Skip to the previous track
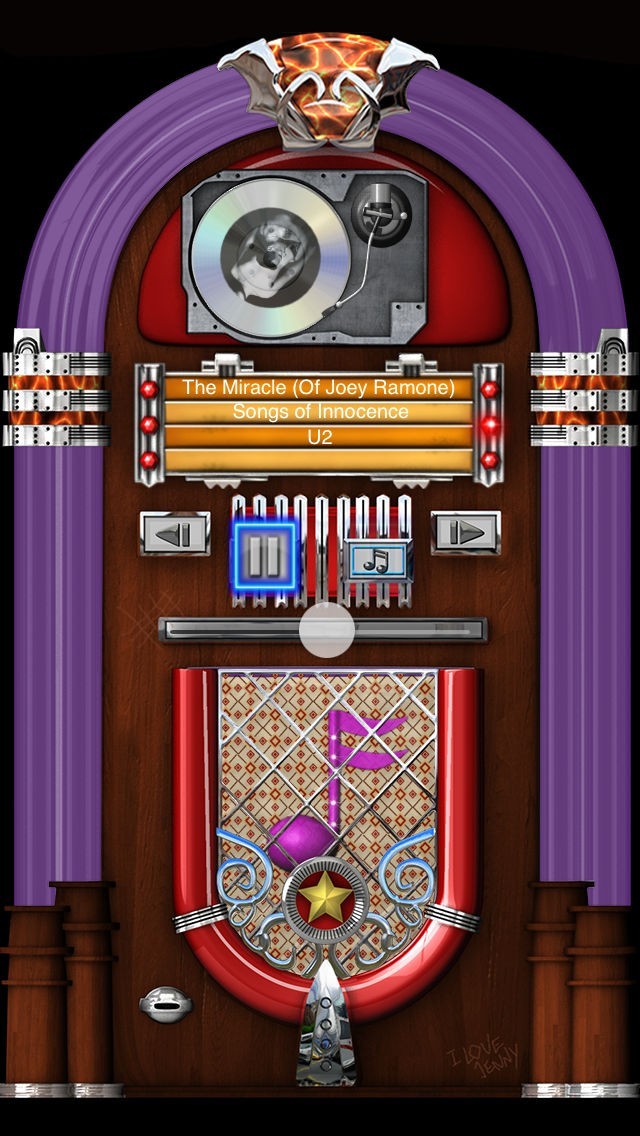Image resolution: width=640 pixels, height=1136 pixels. point(175,534)
